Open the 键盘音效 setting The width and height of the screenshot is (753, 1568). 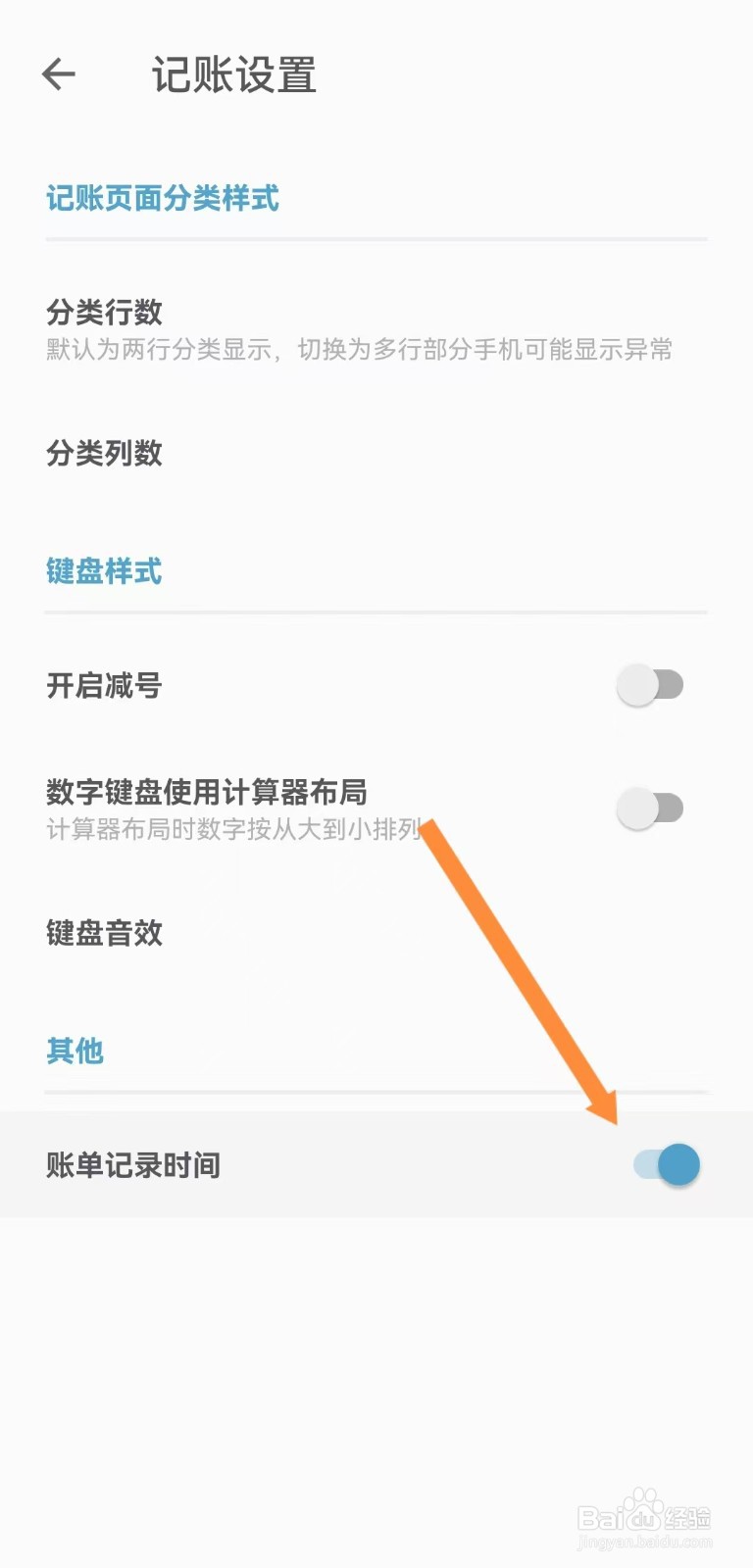(105, 933)
